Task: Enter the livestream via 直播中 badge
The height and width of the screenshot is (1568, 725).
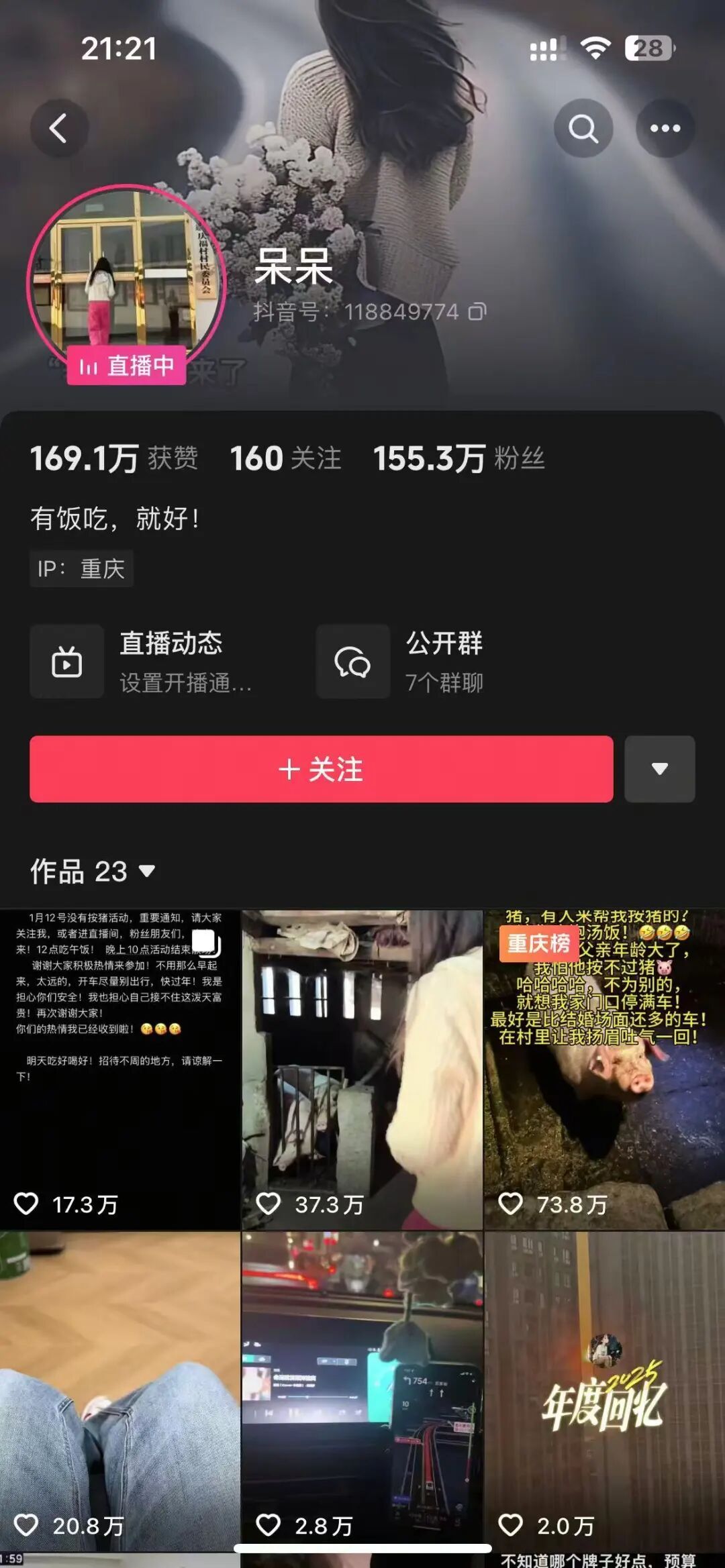Action: [x=126, y=366]
